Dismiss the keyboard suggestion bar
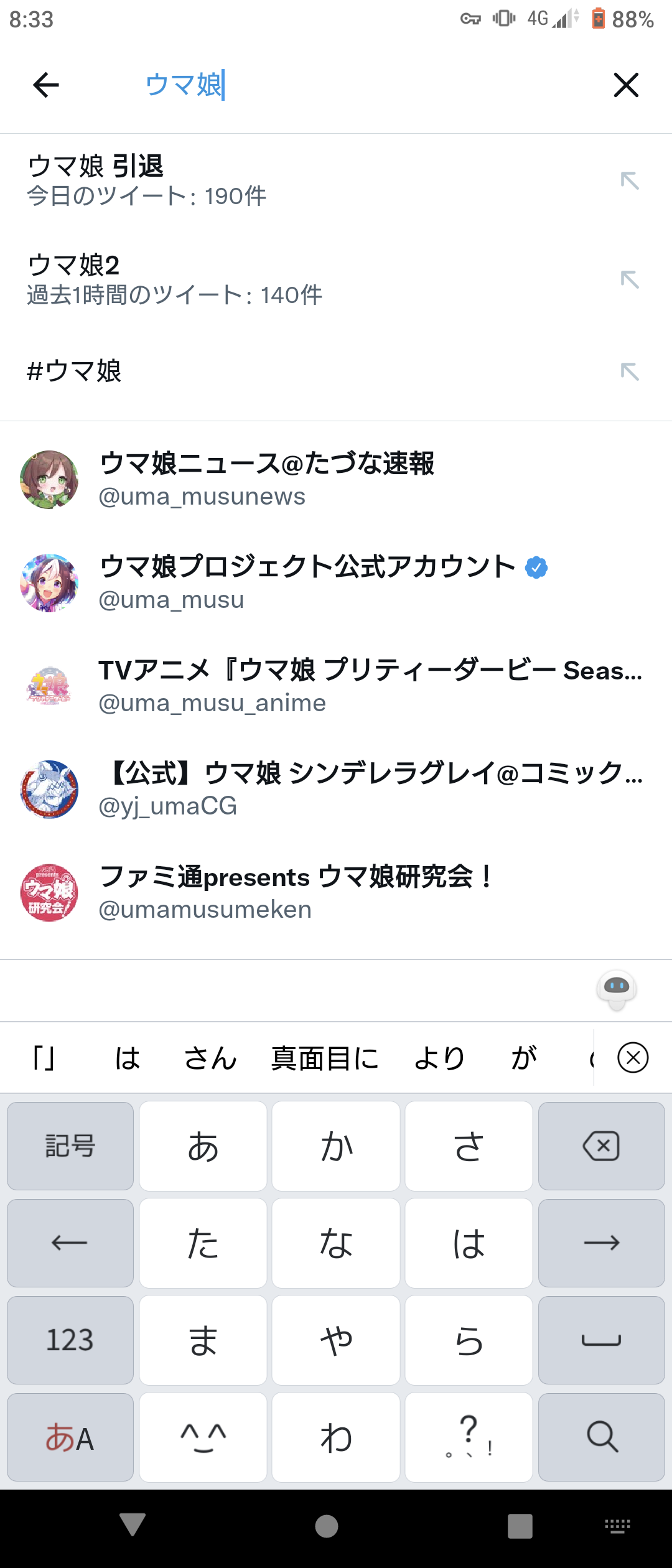Screen dimensions: 672x1568 point(633,1058)
